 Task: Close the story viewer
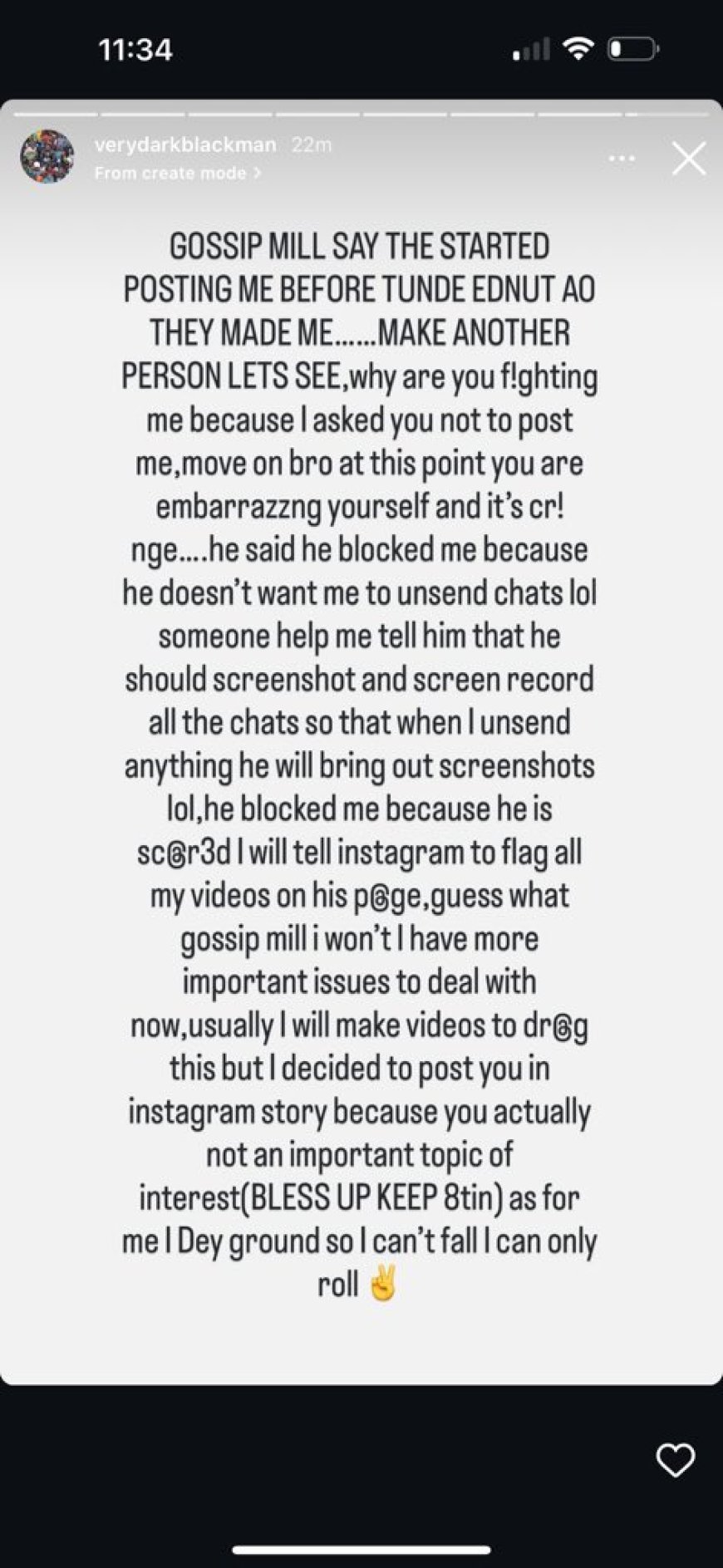(688, 159)
